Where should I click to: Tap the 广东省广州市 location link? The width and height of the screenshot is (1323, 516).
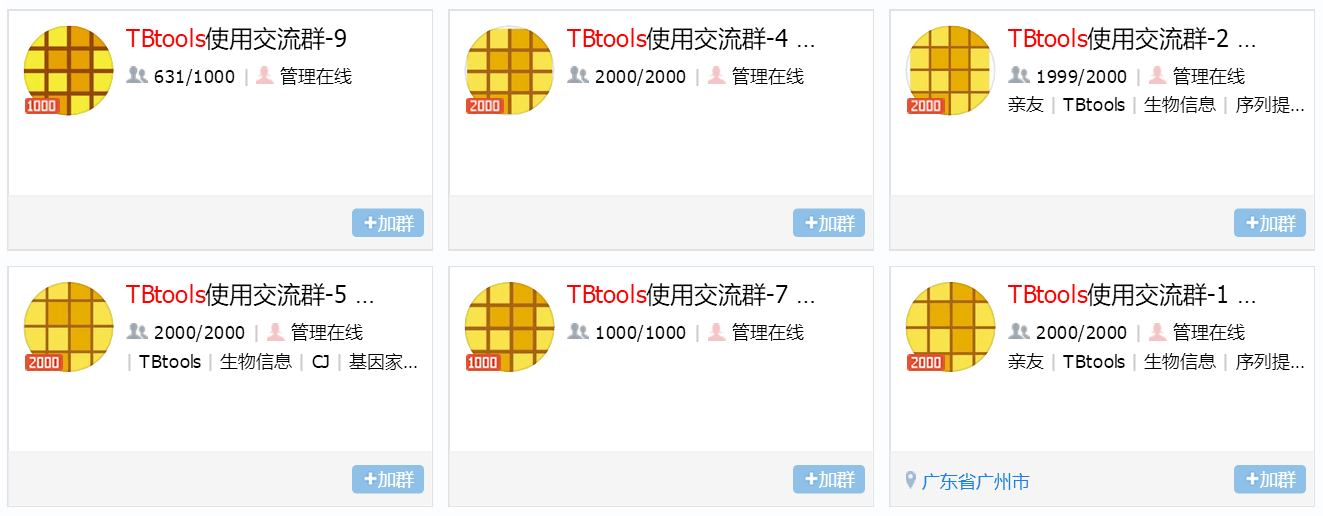click(975, 482)
